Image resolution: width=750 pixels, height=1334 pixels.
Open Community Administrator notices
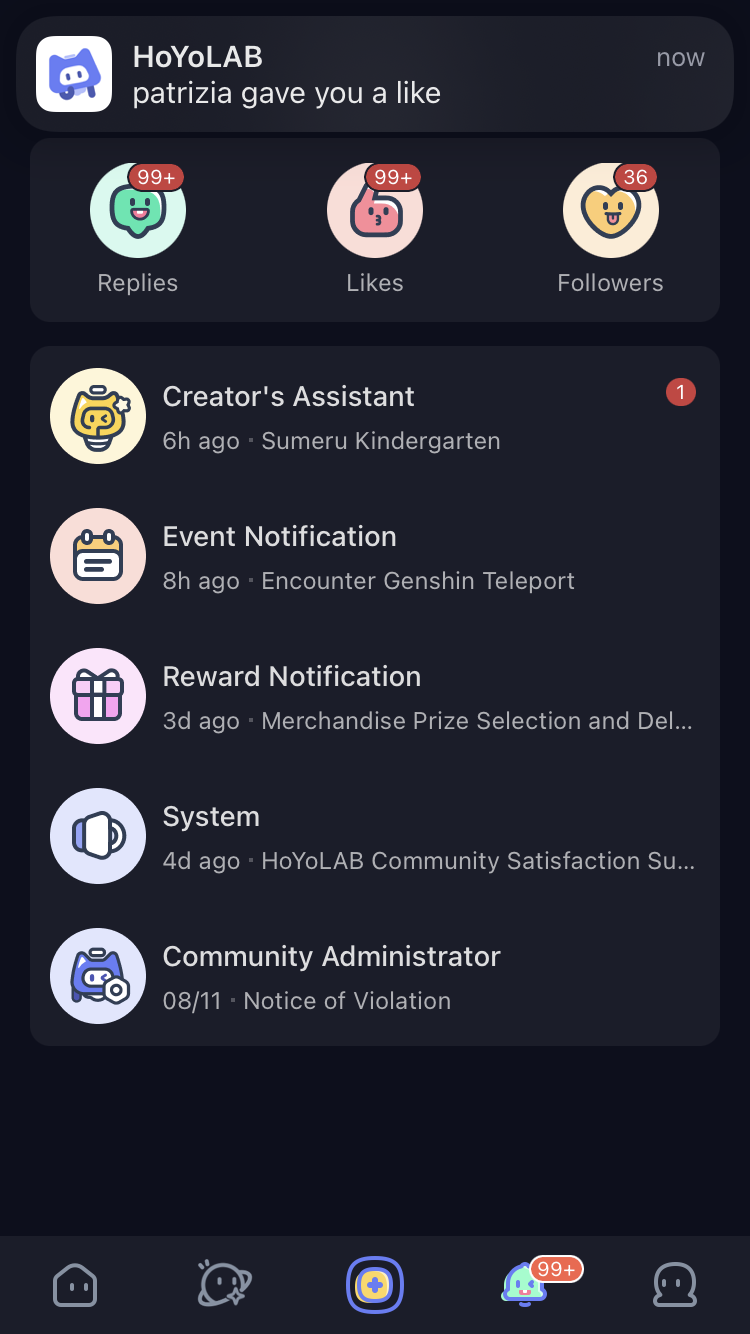click(x=375, y=976)
